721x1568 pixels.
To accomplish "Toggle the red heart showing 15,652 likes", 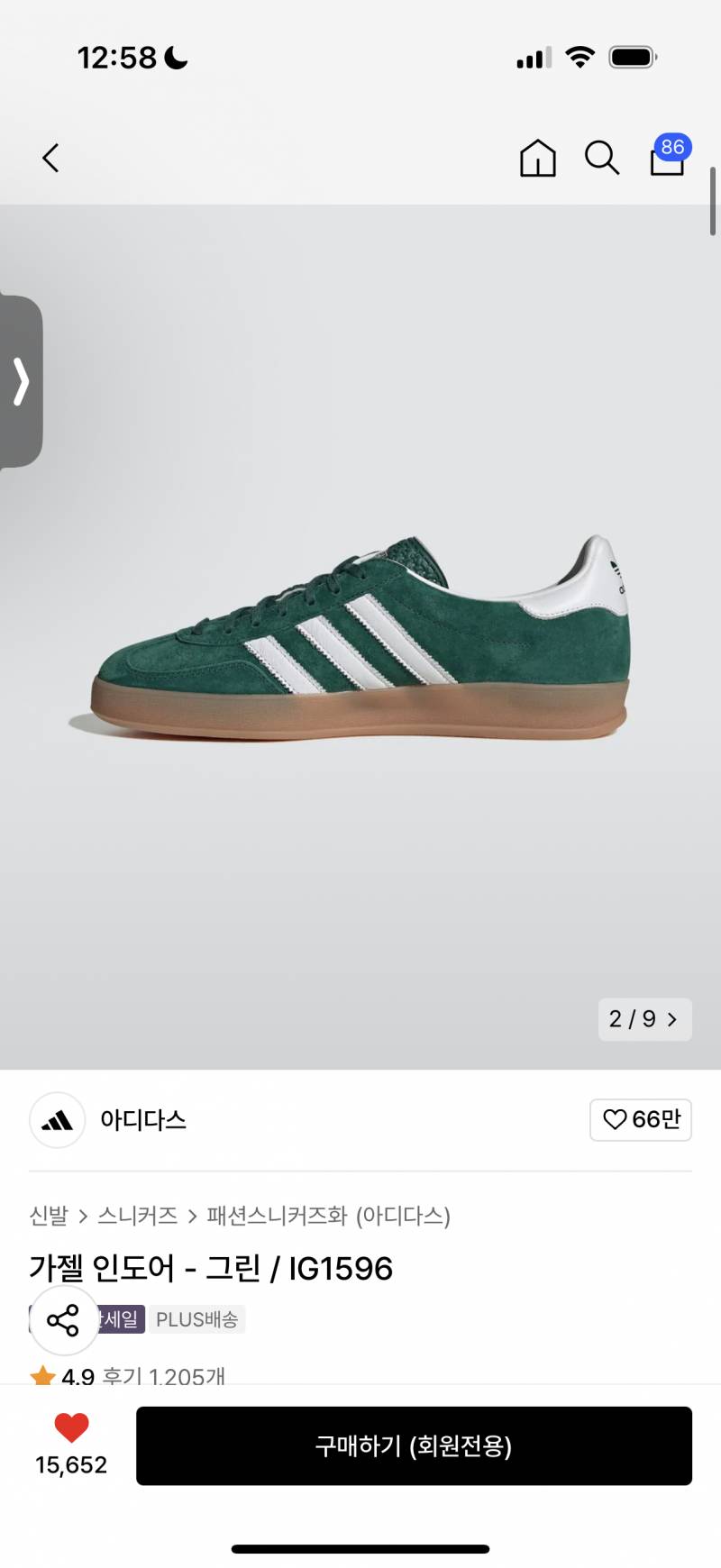I will (x=71, y=1445).
